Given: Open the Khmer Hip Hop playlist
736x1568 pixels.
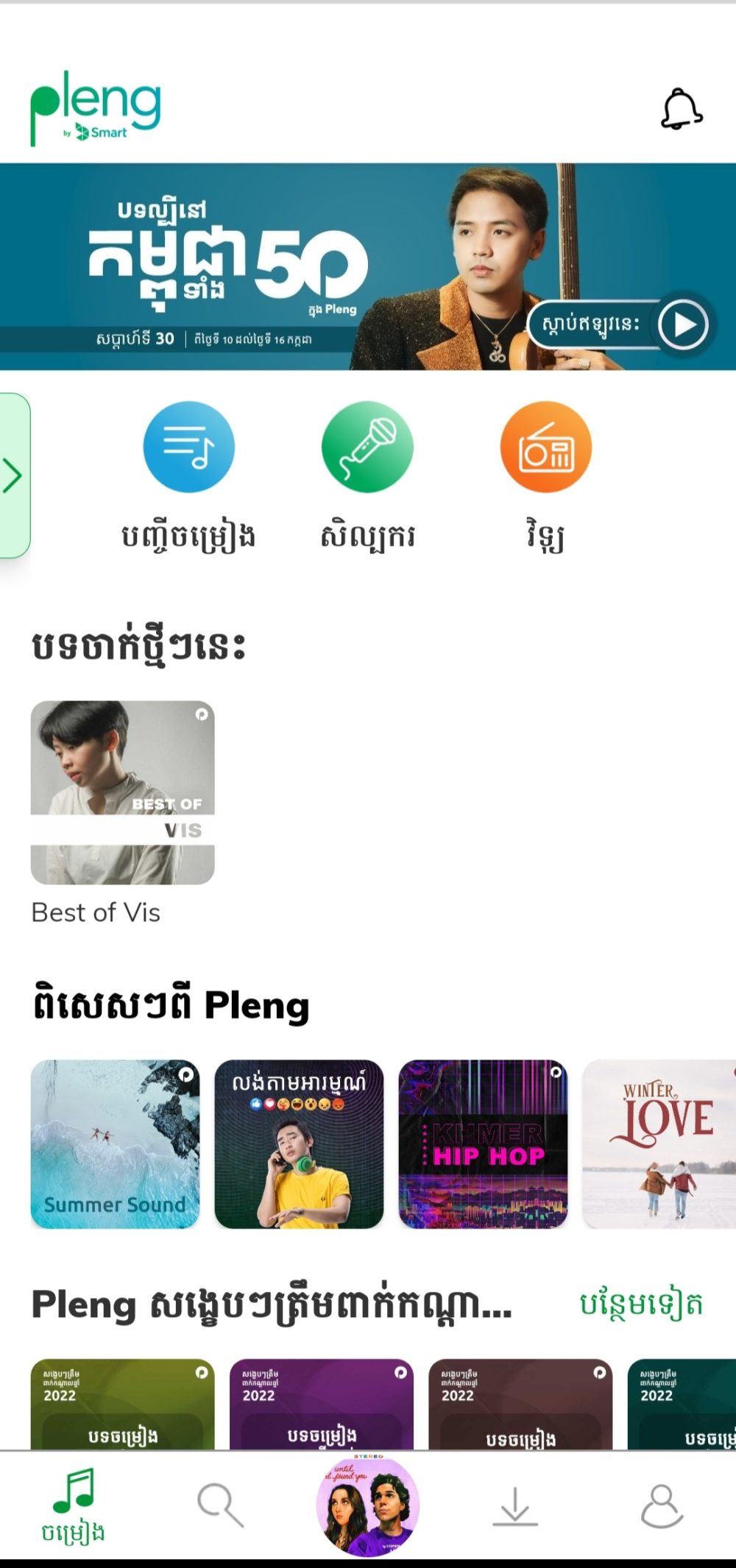Looking at the screenshot, I should [483, 1143].
